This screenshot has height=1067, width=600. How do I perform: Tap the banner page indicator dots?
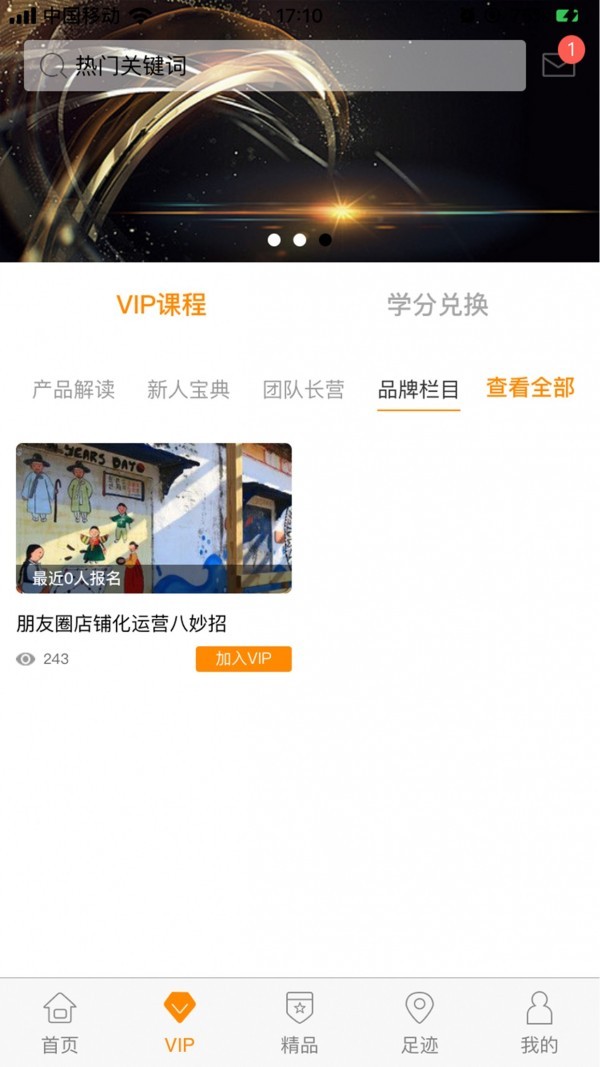click(299, 240)
